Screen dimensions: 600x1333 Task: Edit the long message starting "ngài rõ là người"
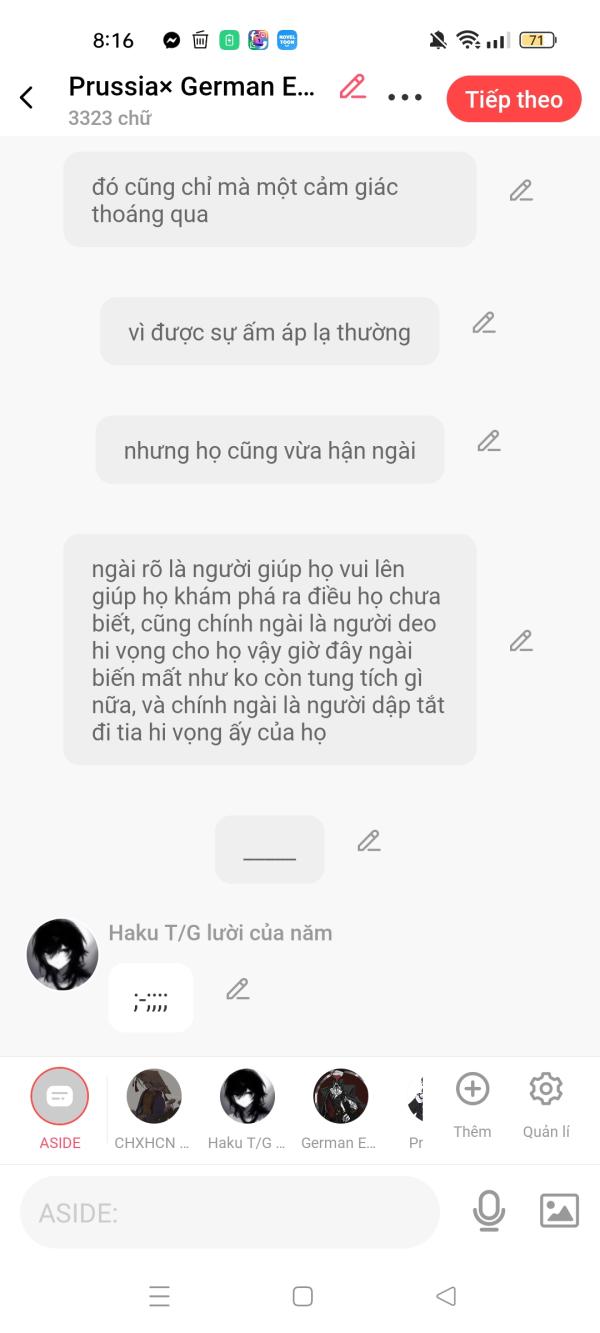point(521,641)
